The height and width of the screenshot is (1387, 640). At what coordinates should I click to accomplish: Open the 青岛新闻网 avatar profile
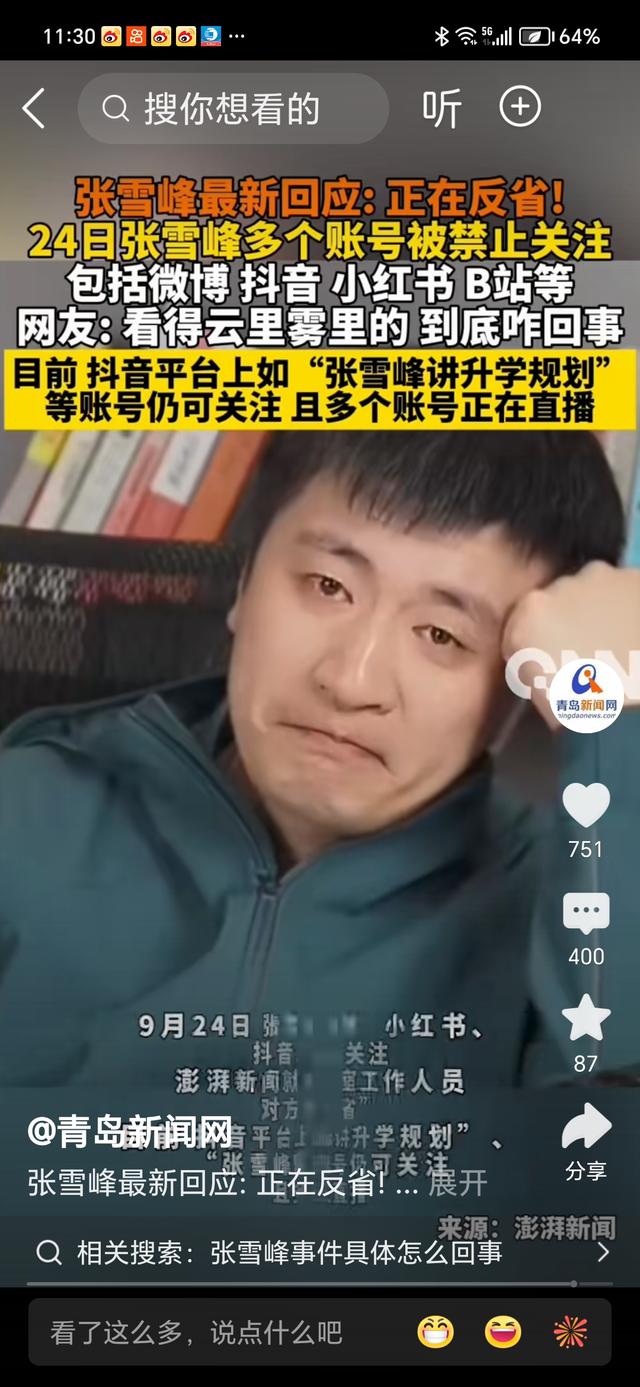click(x=586, y=696)
